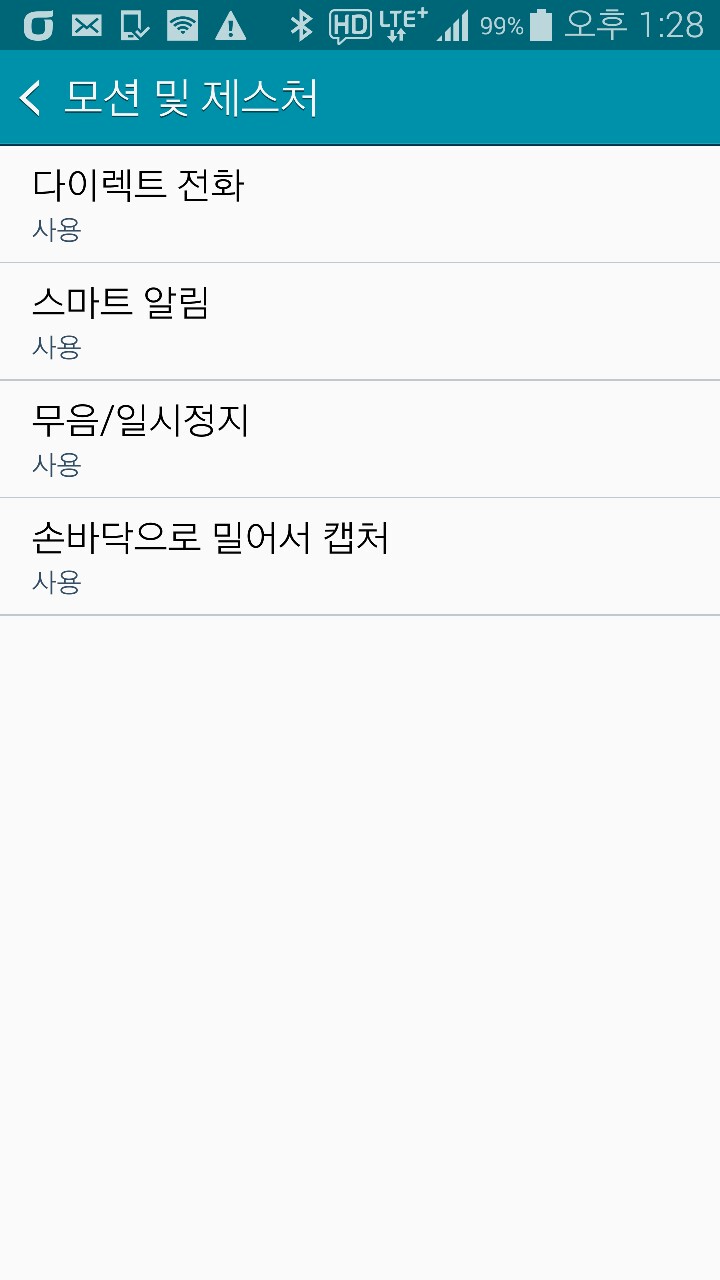Open the 스마트 알림 setting
Image resolution: width=720 pixels, height=1280 pixels.
[x=360, y=322]
